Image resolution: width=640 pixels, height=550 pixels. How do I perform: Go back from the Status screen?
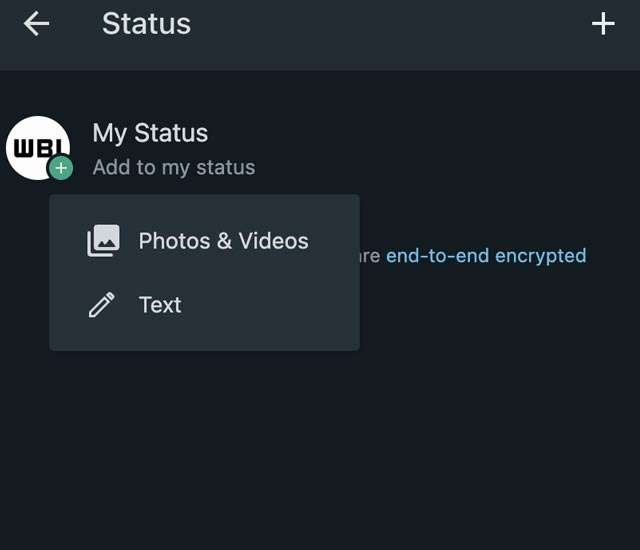[x=37, y=24]
